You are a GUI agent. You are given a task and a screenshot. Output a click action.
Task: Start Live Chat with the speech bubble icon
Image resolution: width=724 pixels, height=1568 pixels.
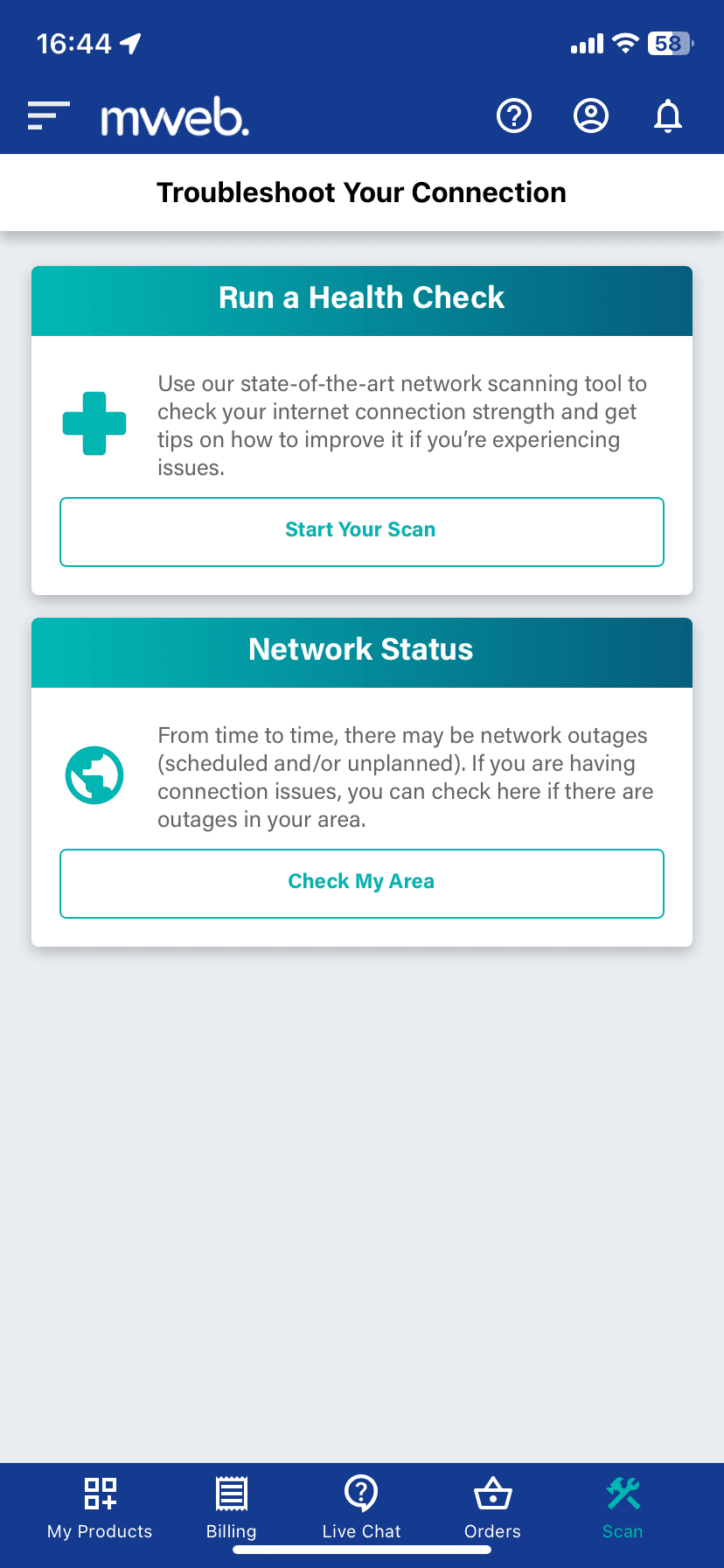tap(361, 1493)
